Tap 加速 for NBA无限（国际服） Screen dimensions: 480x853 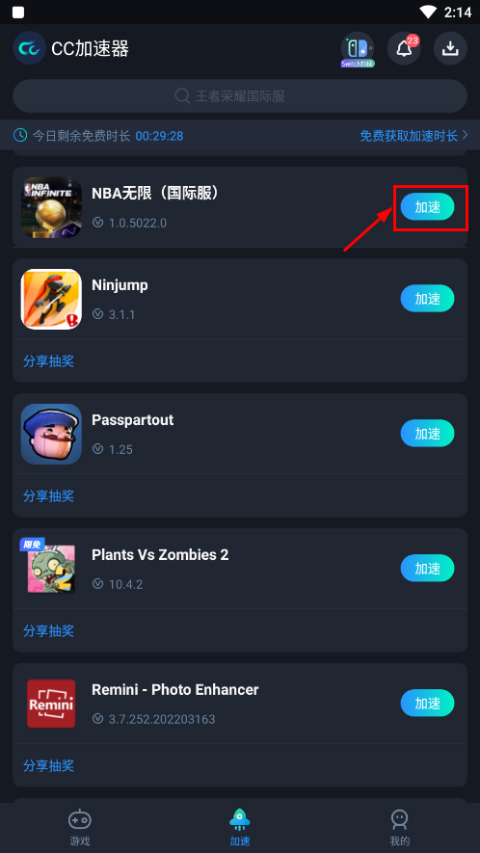(427, 207)
